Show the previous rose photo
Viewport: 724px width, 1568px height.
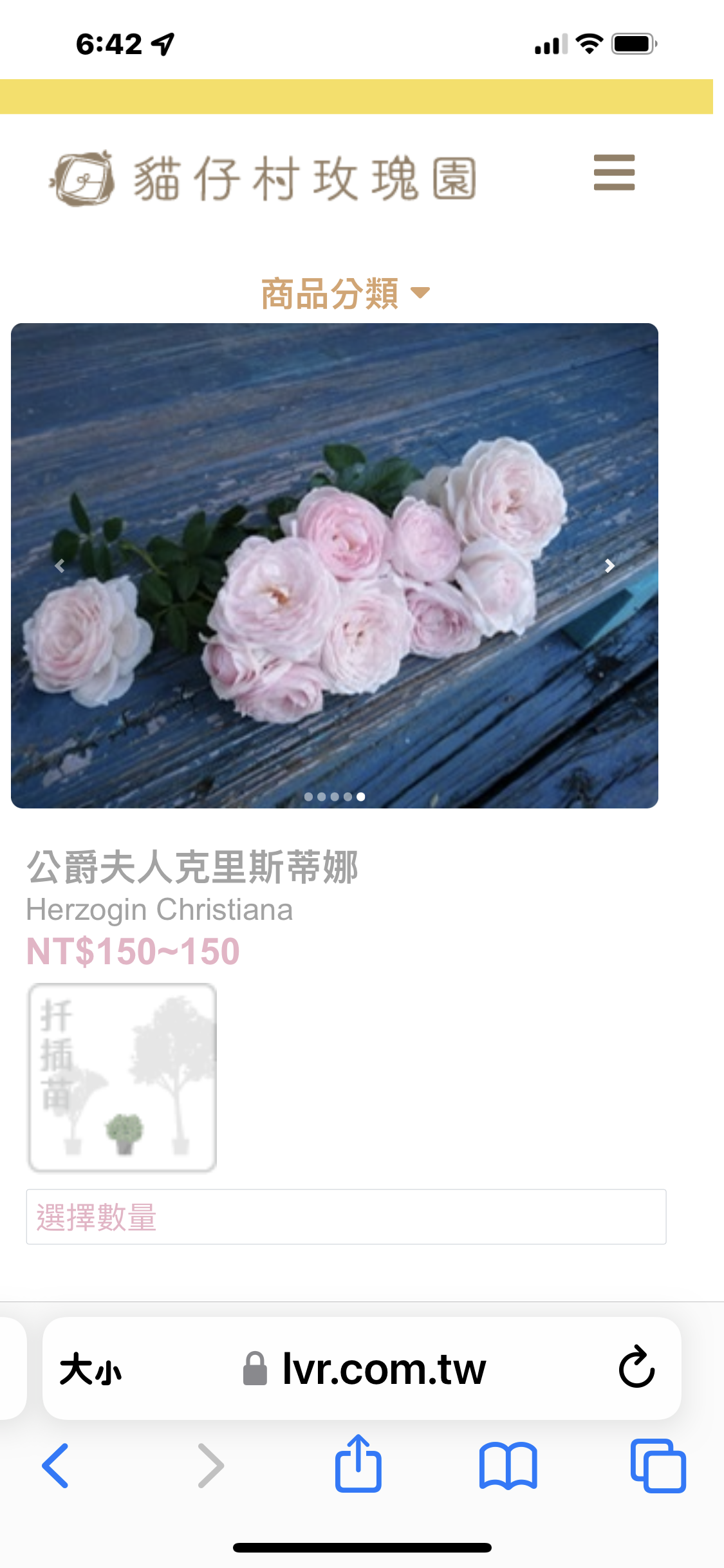click(60, 566)
